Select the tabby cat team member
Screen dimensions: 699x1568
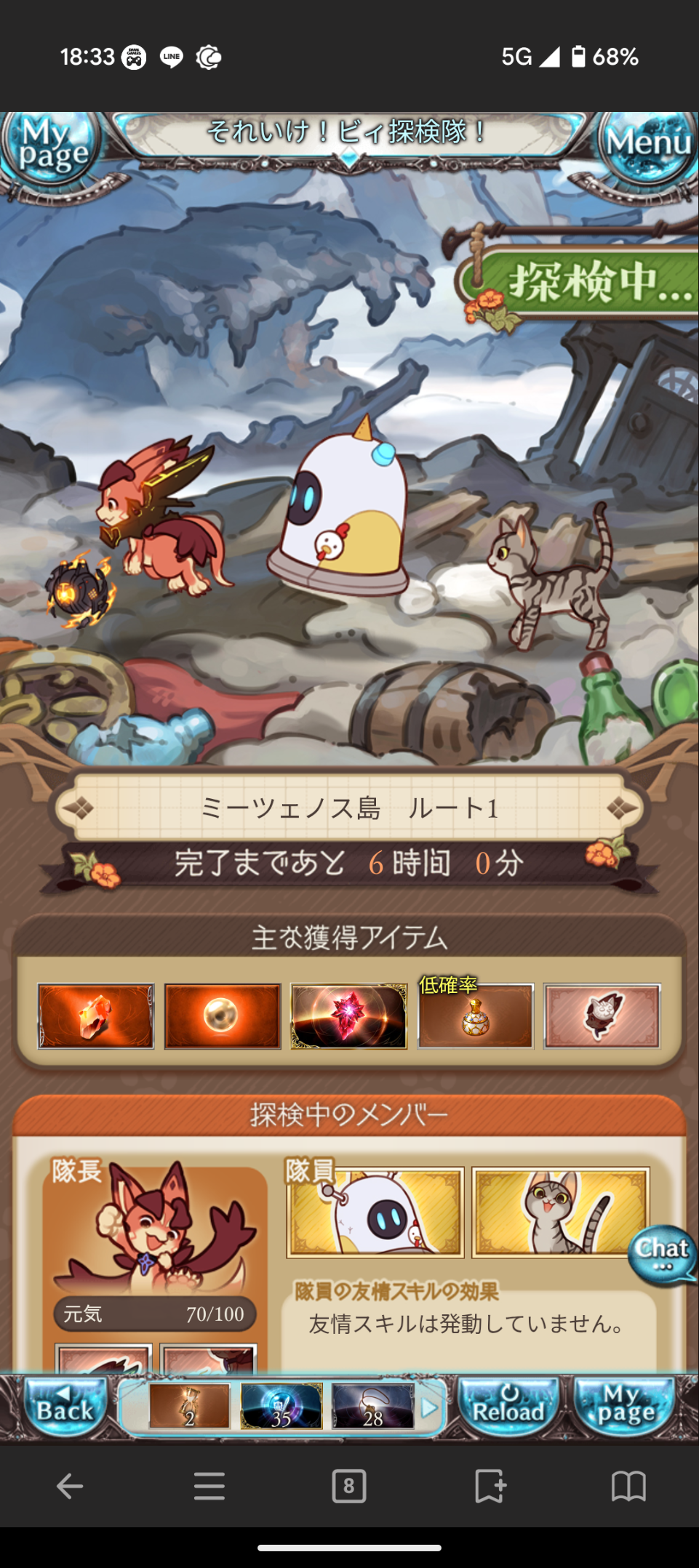pos(561,1212)
